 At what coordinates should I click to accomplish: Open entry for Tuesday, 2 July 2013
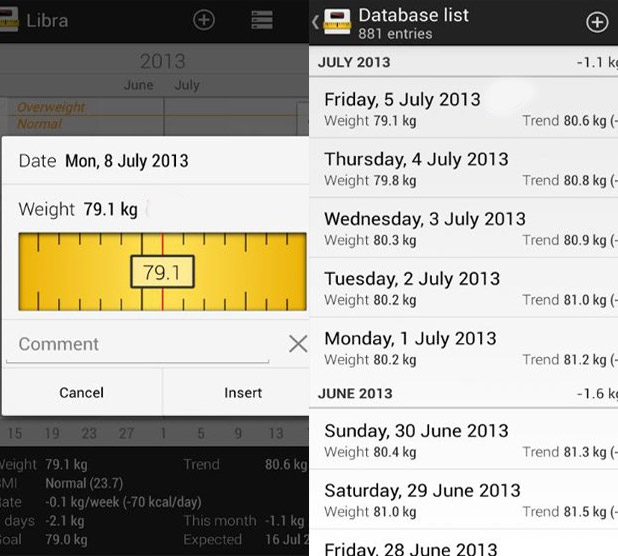[465, 289]
